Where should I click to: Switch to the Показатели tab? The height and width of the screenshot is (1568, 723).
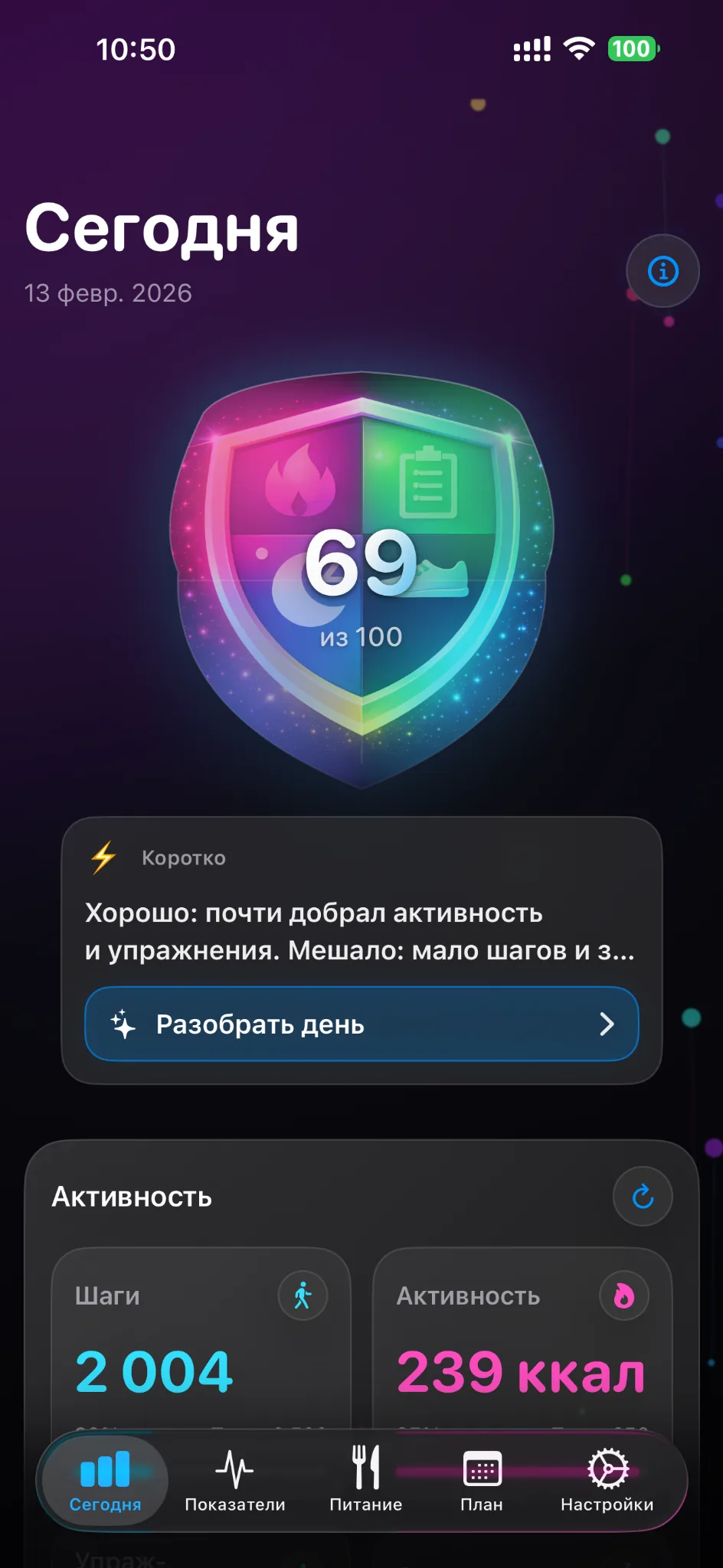[x=234, y=1481]
